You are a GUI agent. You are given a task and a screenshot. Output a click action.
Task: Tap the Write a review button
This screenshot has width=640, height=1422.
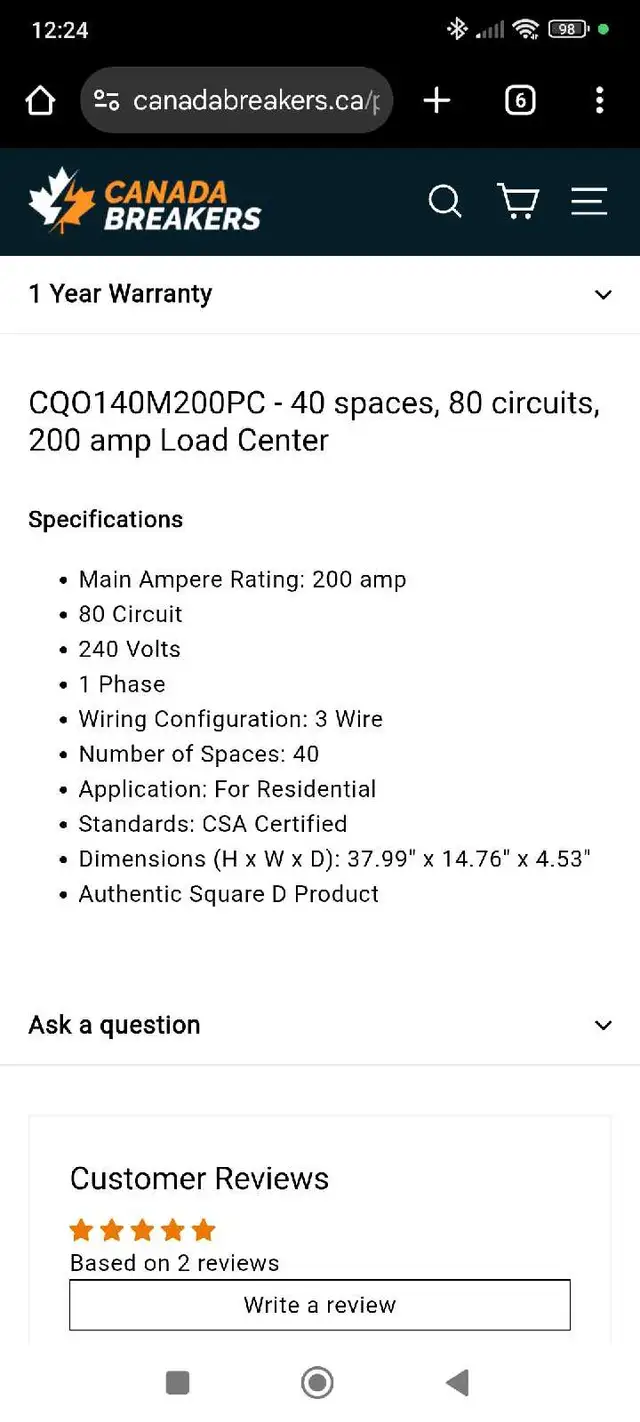(x=320, y=1305)
